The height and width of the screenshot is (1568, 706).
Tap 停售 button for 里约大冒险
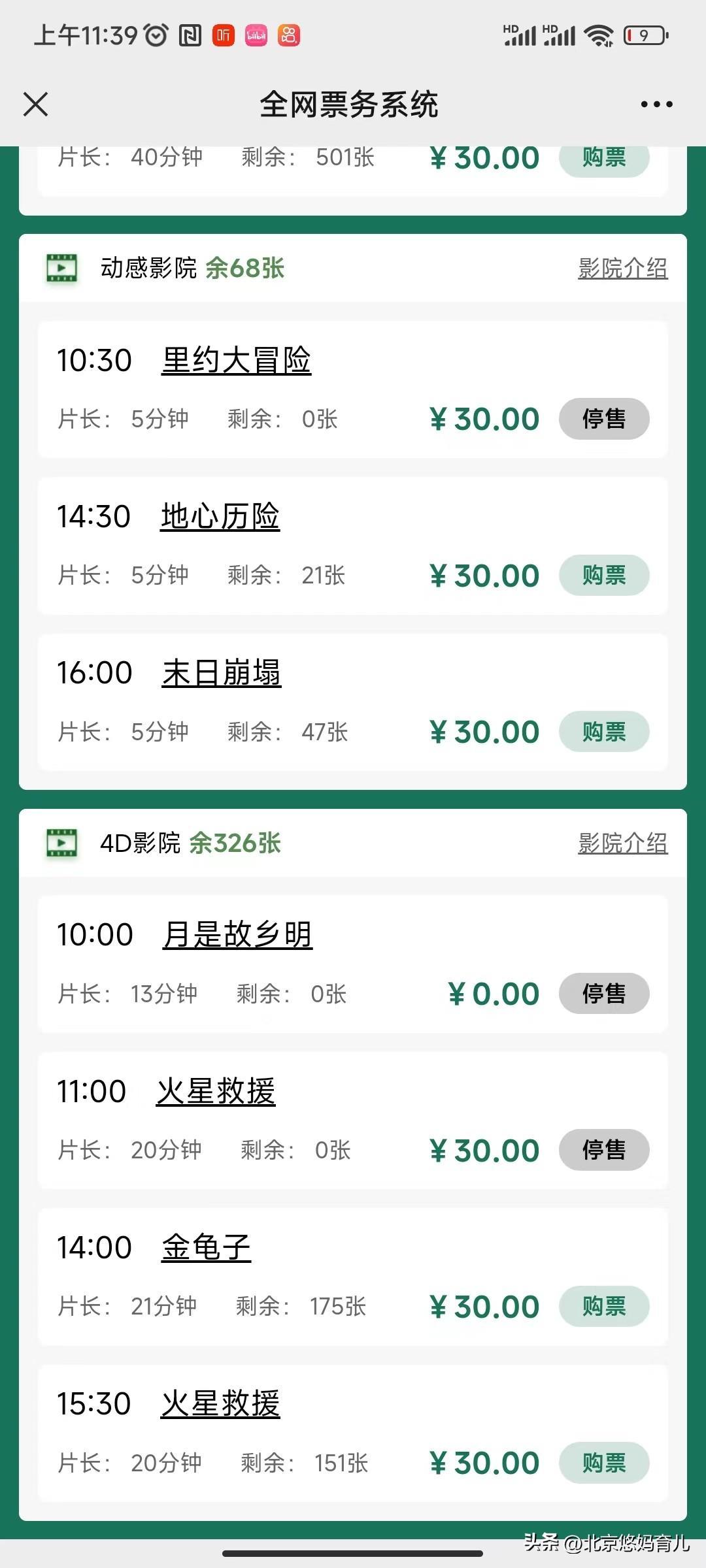603,418
